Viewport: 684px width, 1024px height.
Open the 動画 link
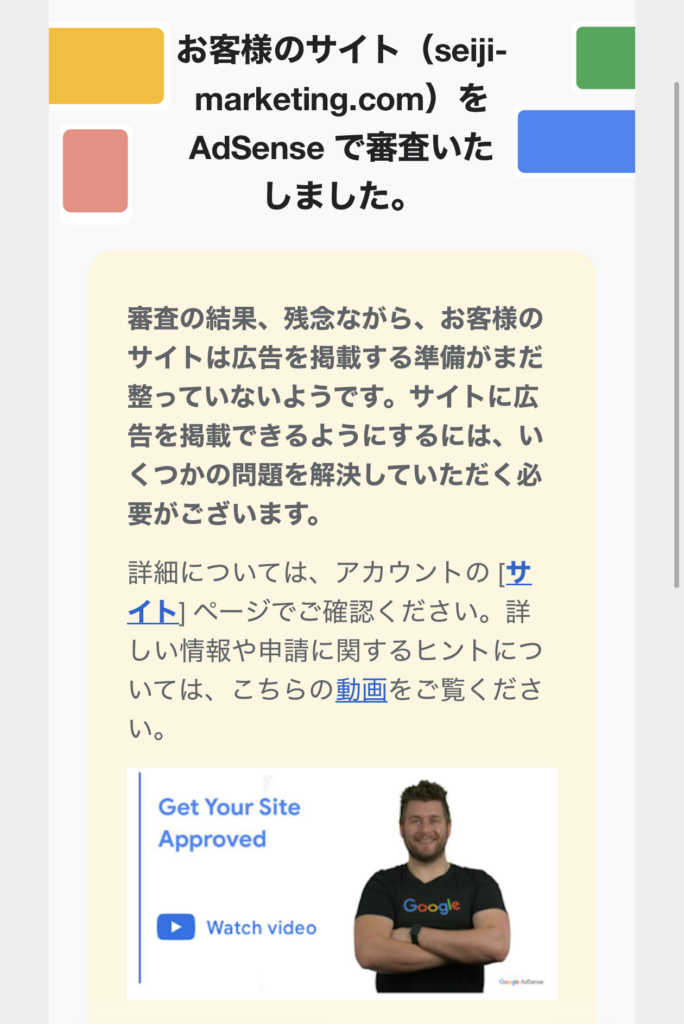tap(361, 690)
